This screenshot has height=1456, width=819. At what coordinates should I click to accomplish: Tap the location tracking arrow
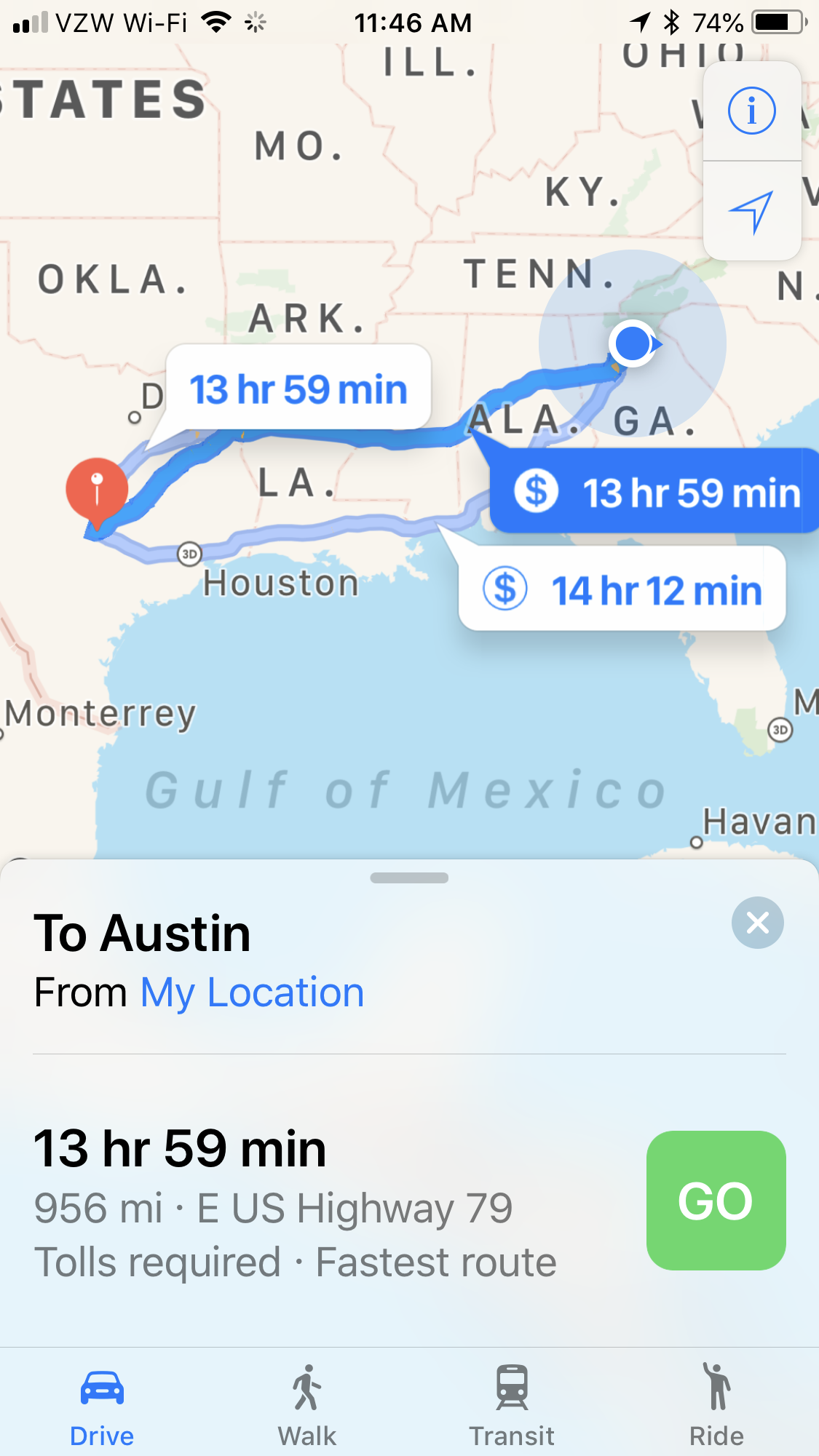coord(751,212)
